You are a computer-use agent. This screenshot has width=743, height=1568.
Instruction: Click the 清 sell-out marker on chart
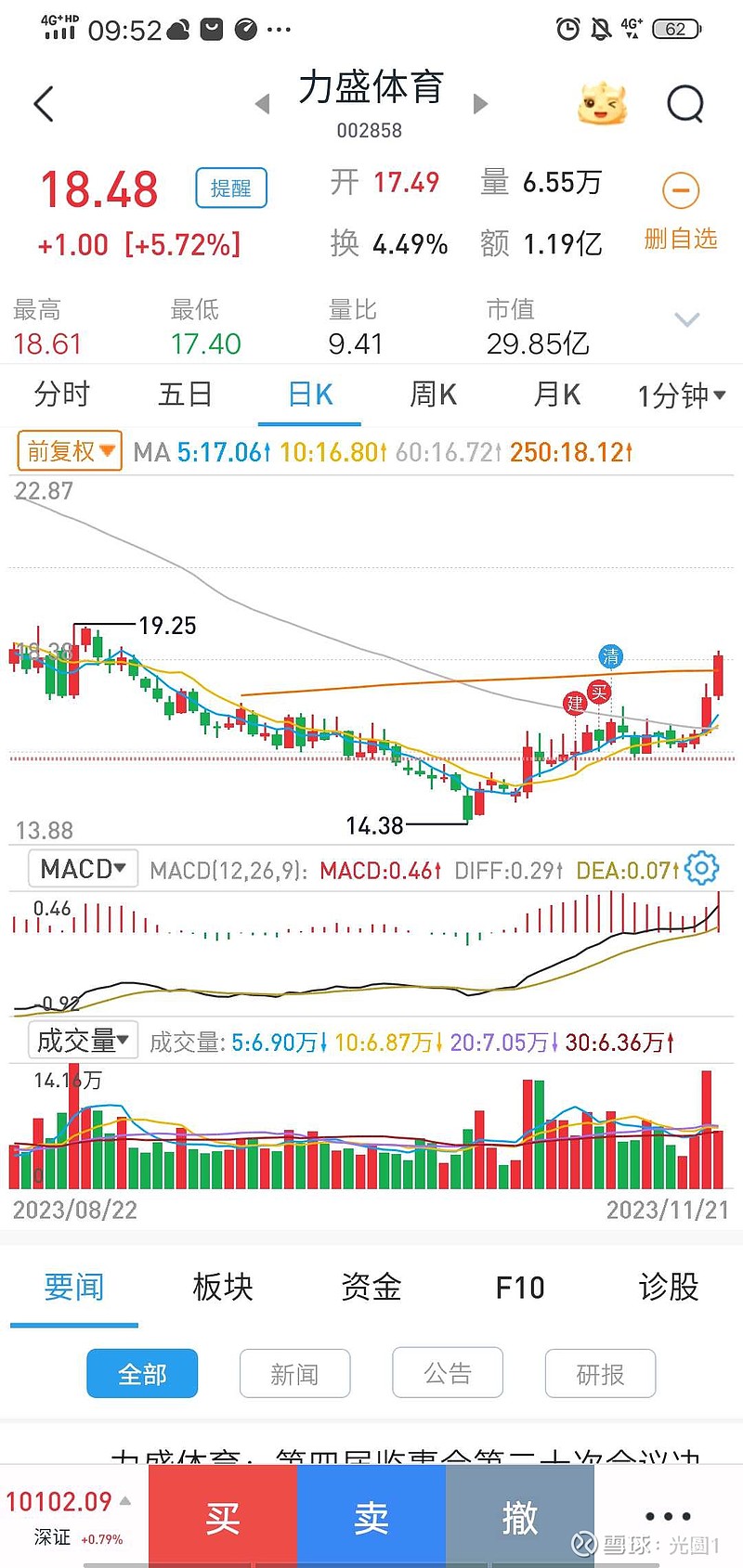611,657
